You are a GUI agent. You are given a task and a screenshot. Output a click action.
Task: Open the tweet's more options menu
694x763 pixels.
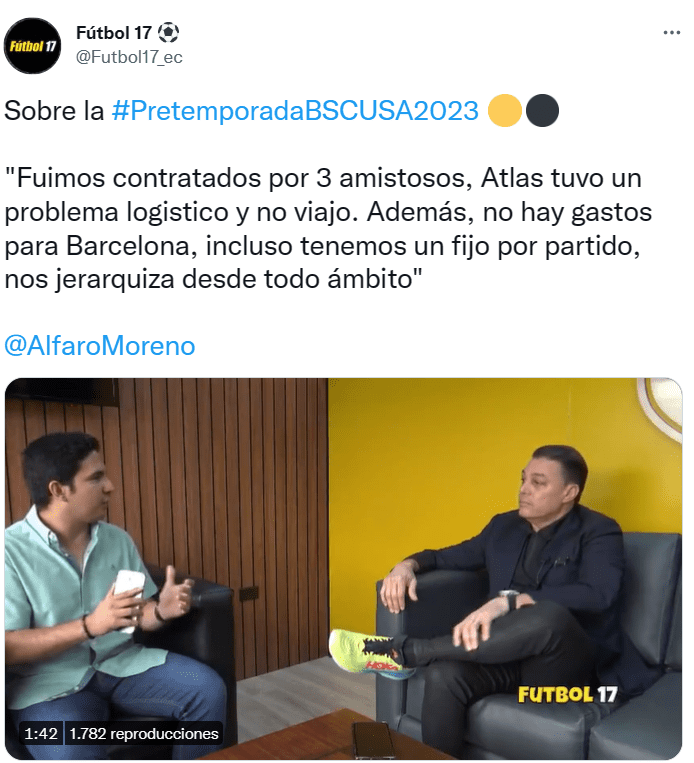point(672,32)
